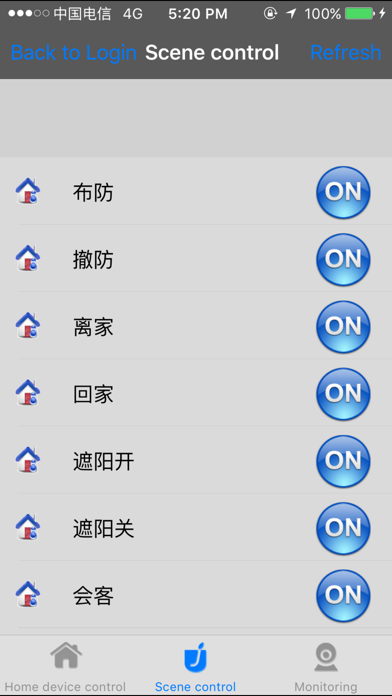Activate the 回家 scene
392x696 pixels.
pos(343,394)
